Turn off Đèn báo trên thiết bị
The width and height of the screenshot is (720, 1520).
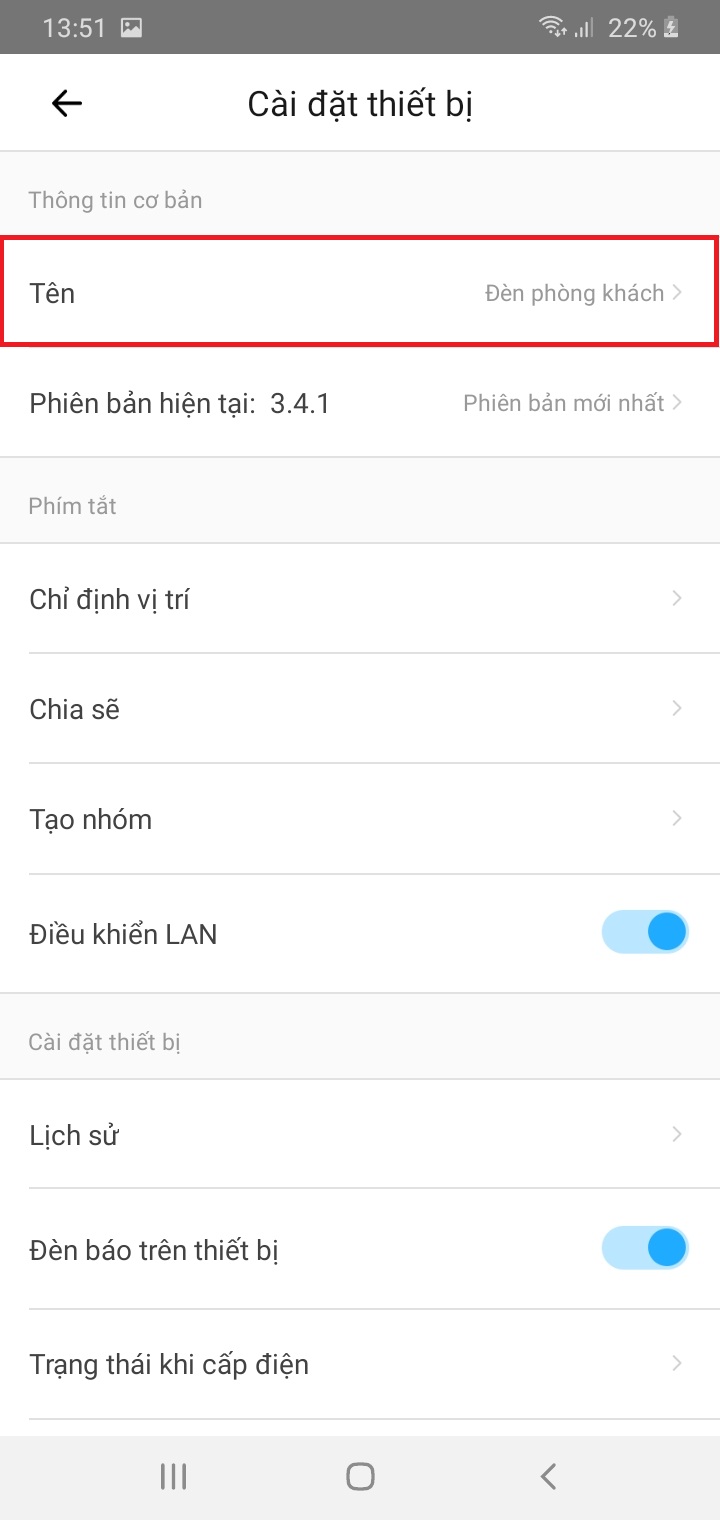645,1249
